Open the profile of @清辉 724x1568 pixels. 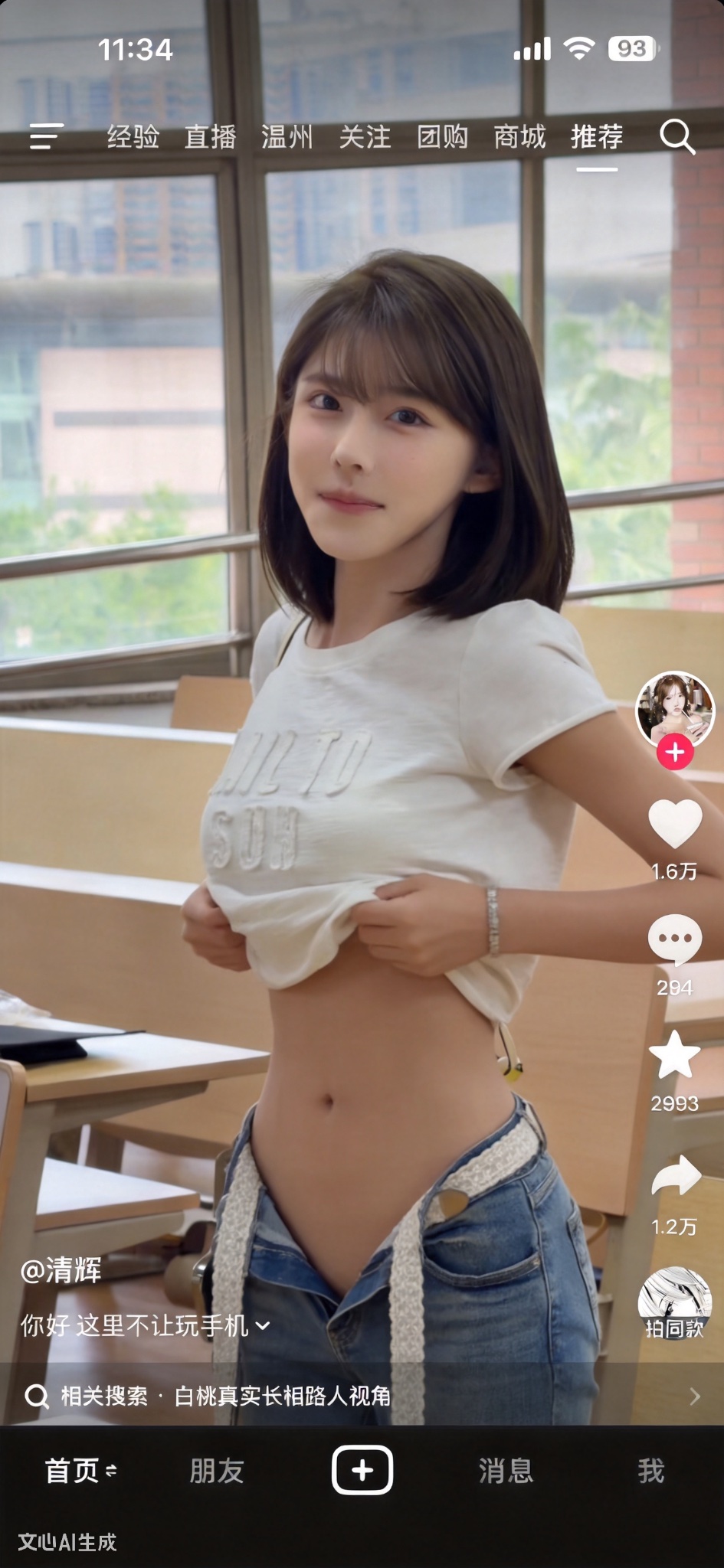61,1270
